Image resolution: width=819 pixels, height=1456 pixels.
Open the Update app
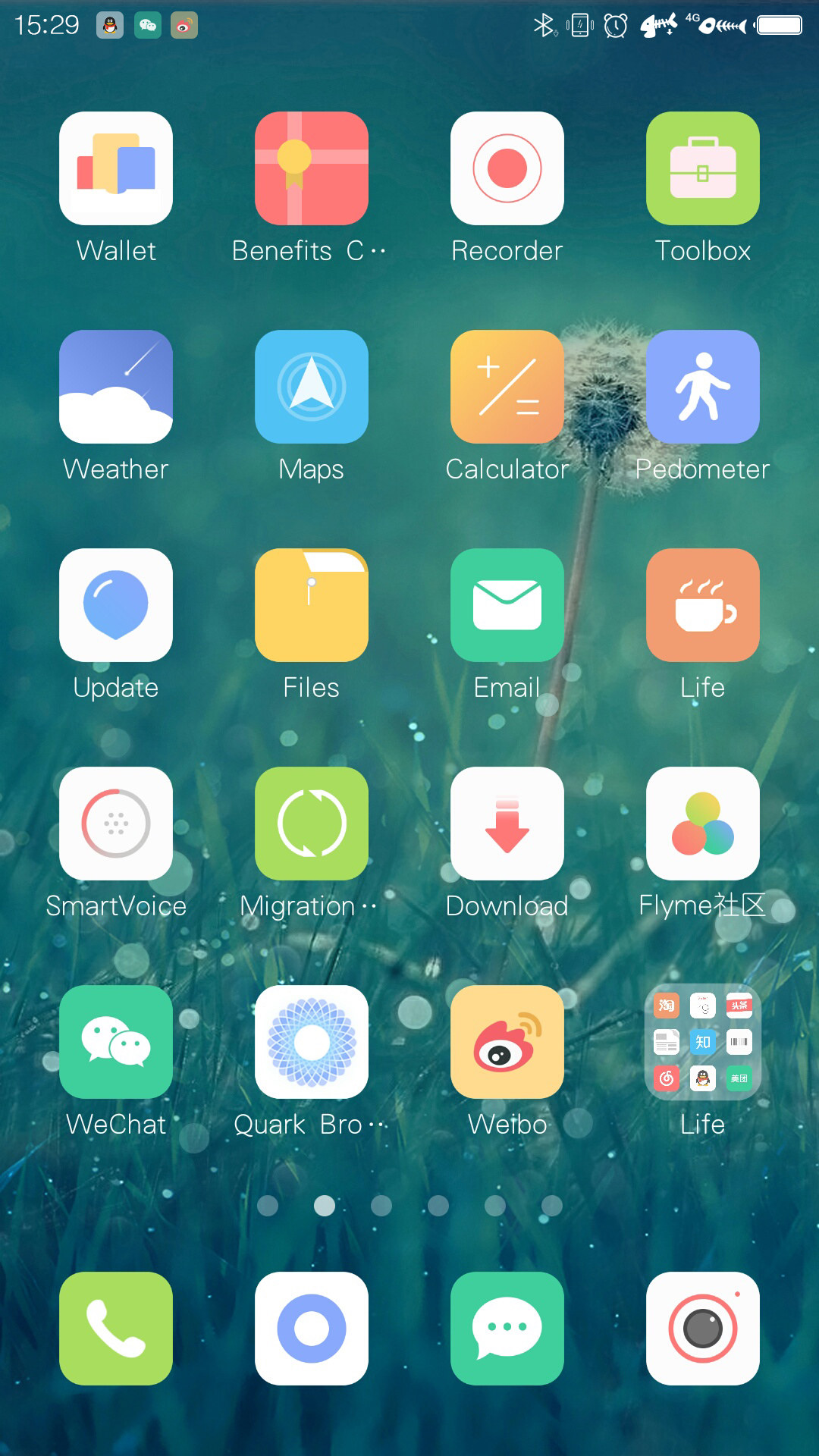116,605
